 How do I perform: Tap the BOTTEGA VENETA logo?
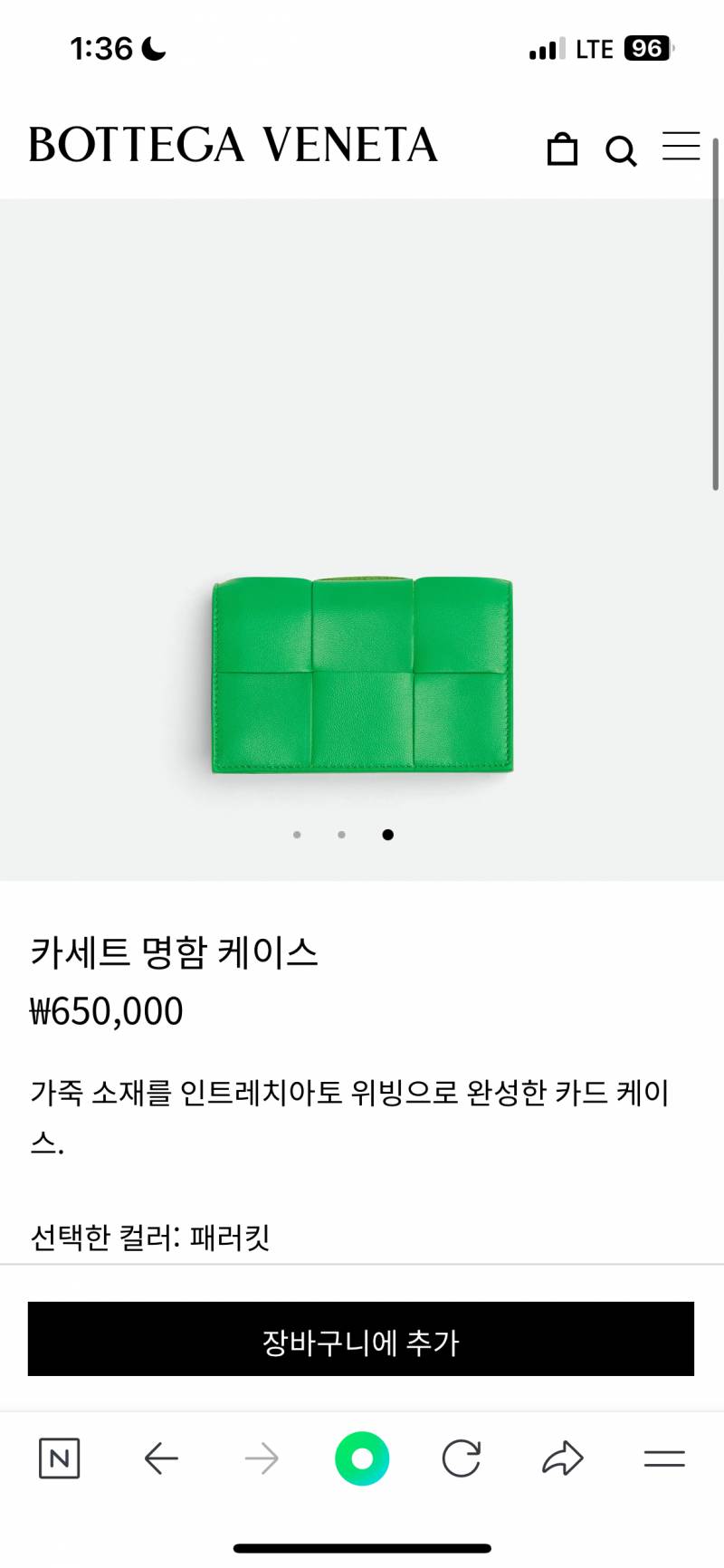point(233,145)
